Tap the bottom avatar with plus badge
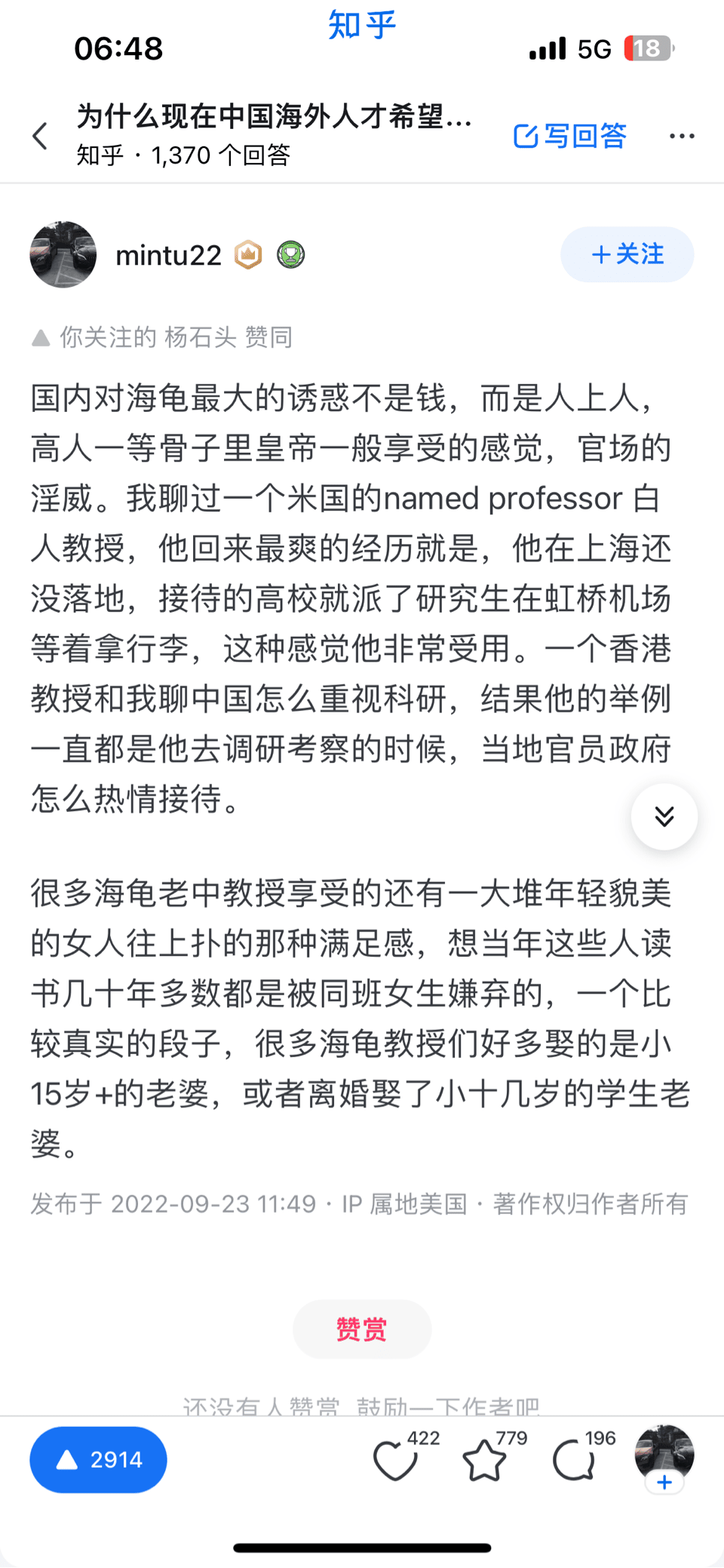724x1568 pixels. (664, 1458)
